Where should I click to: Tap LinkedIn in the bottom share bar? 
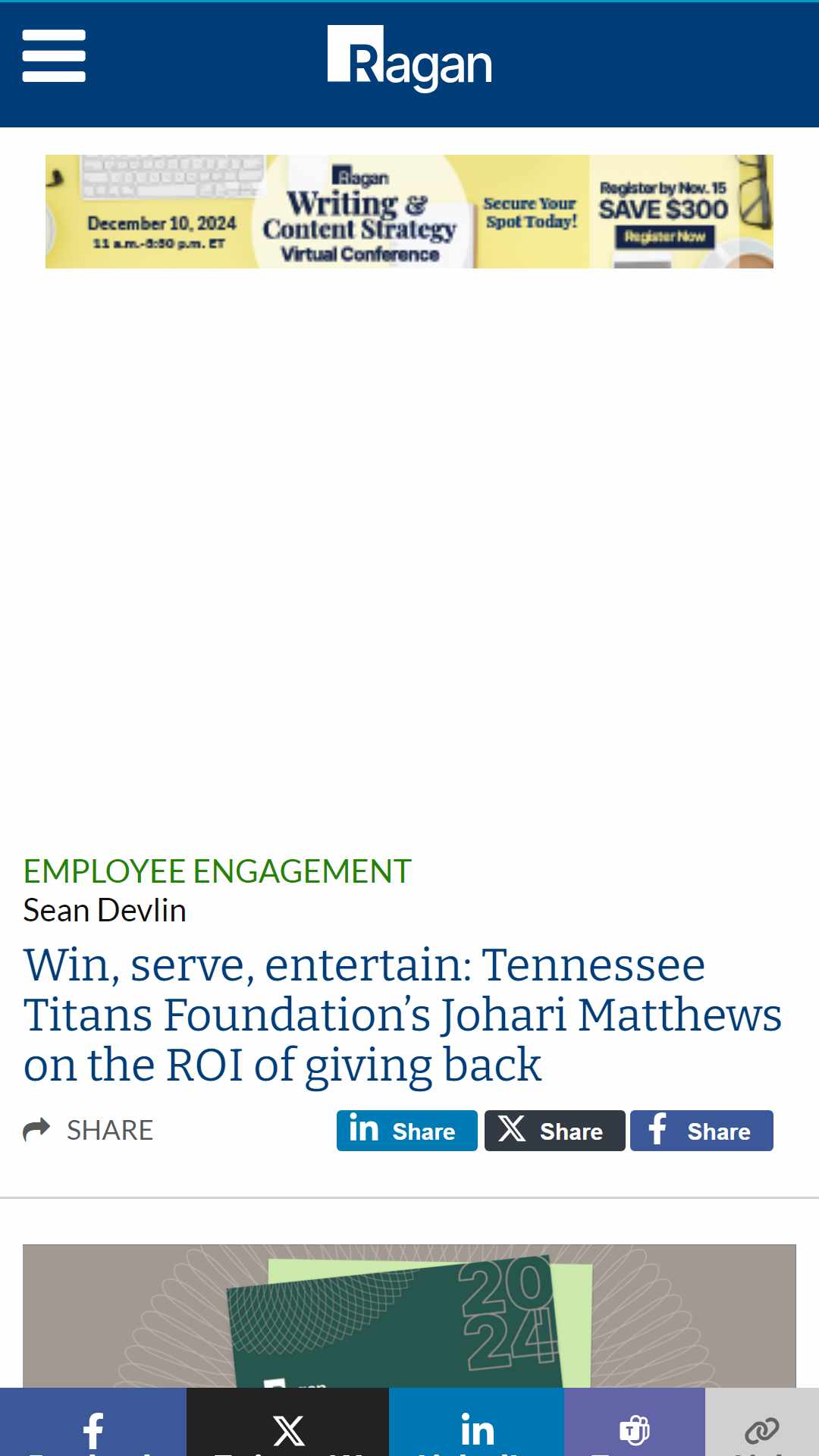[476, 1422]
